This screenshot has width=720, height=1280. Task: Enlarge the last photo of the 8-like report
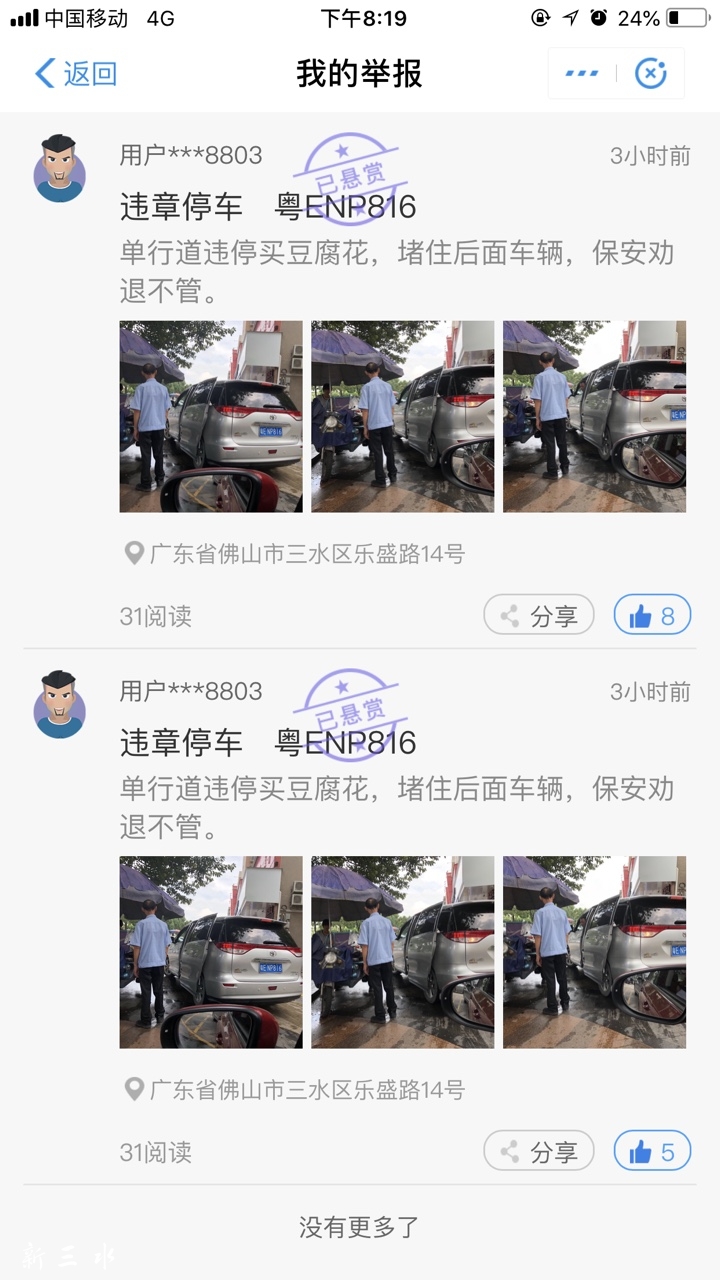coord(594,416)
